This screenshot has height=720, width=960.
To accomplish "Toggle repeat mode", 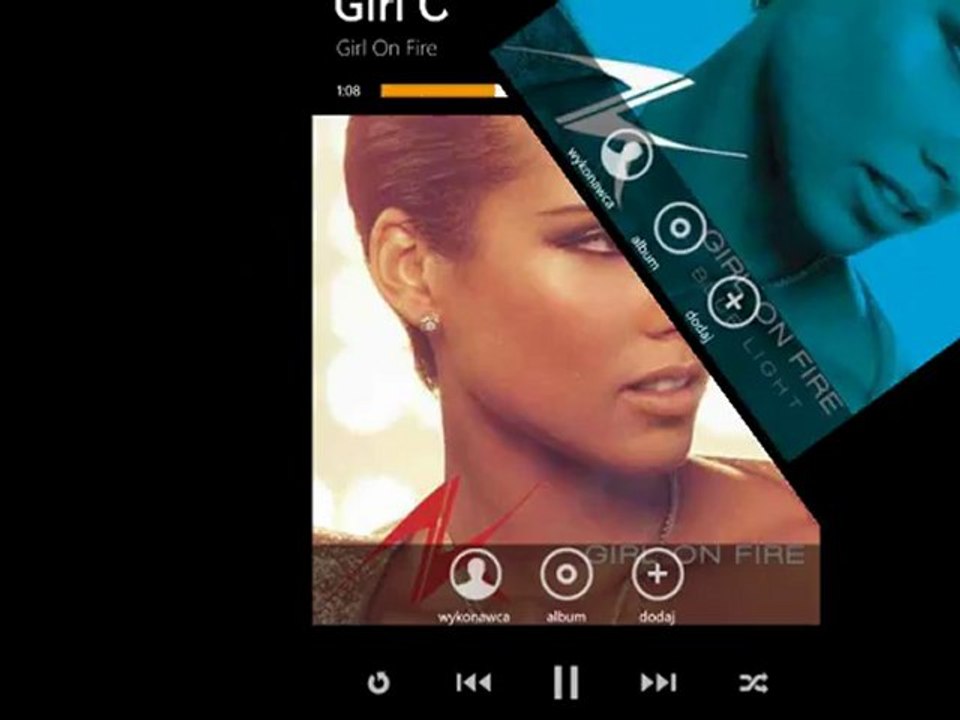I will (x=378, y=683).
